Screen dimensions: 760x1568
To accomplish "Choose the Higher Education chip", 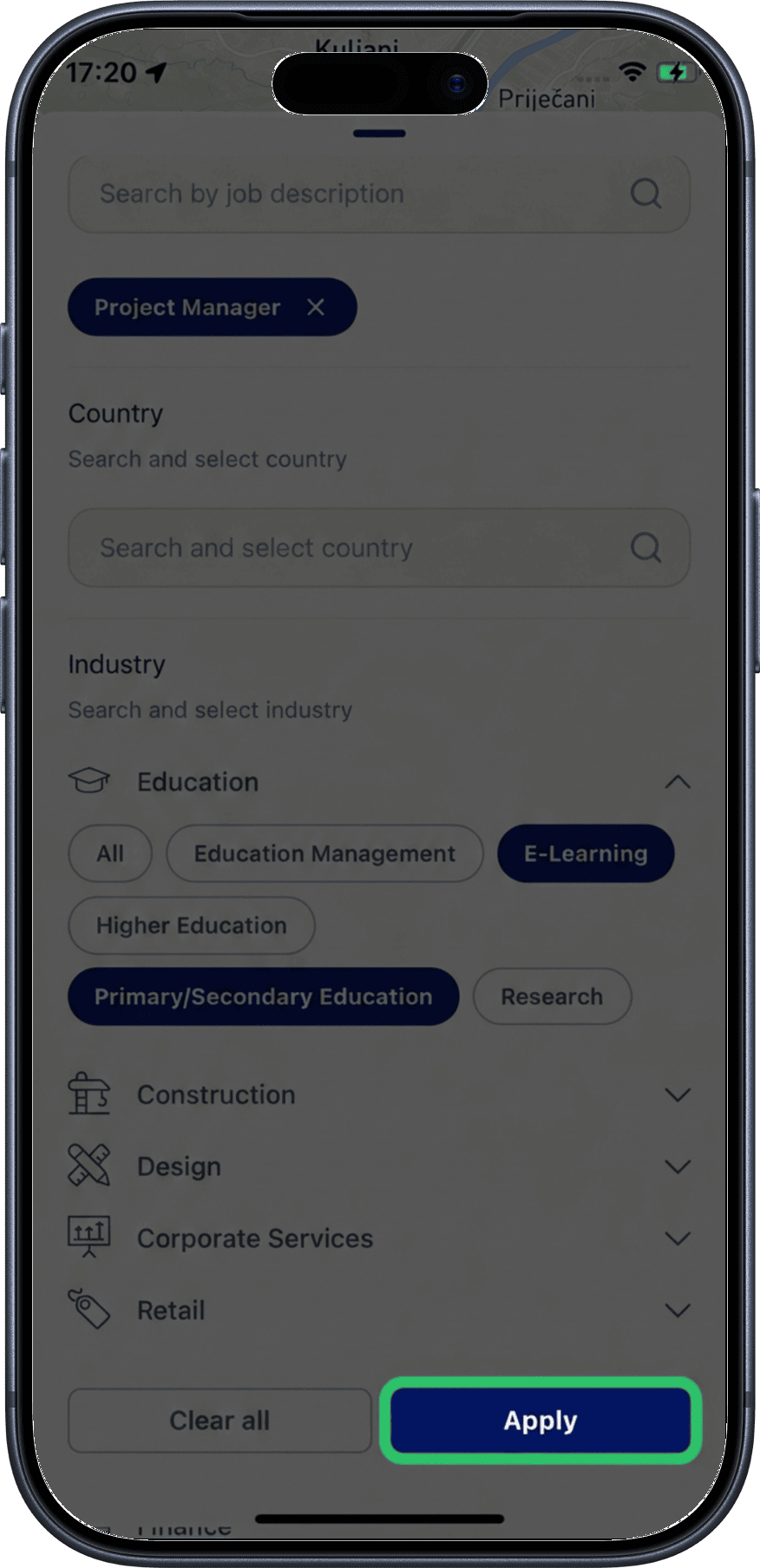I will (192, 925).
